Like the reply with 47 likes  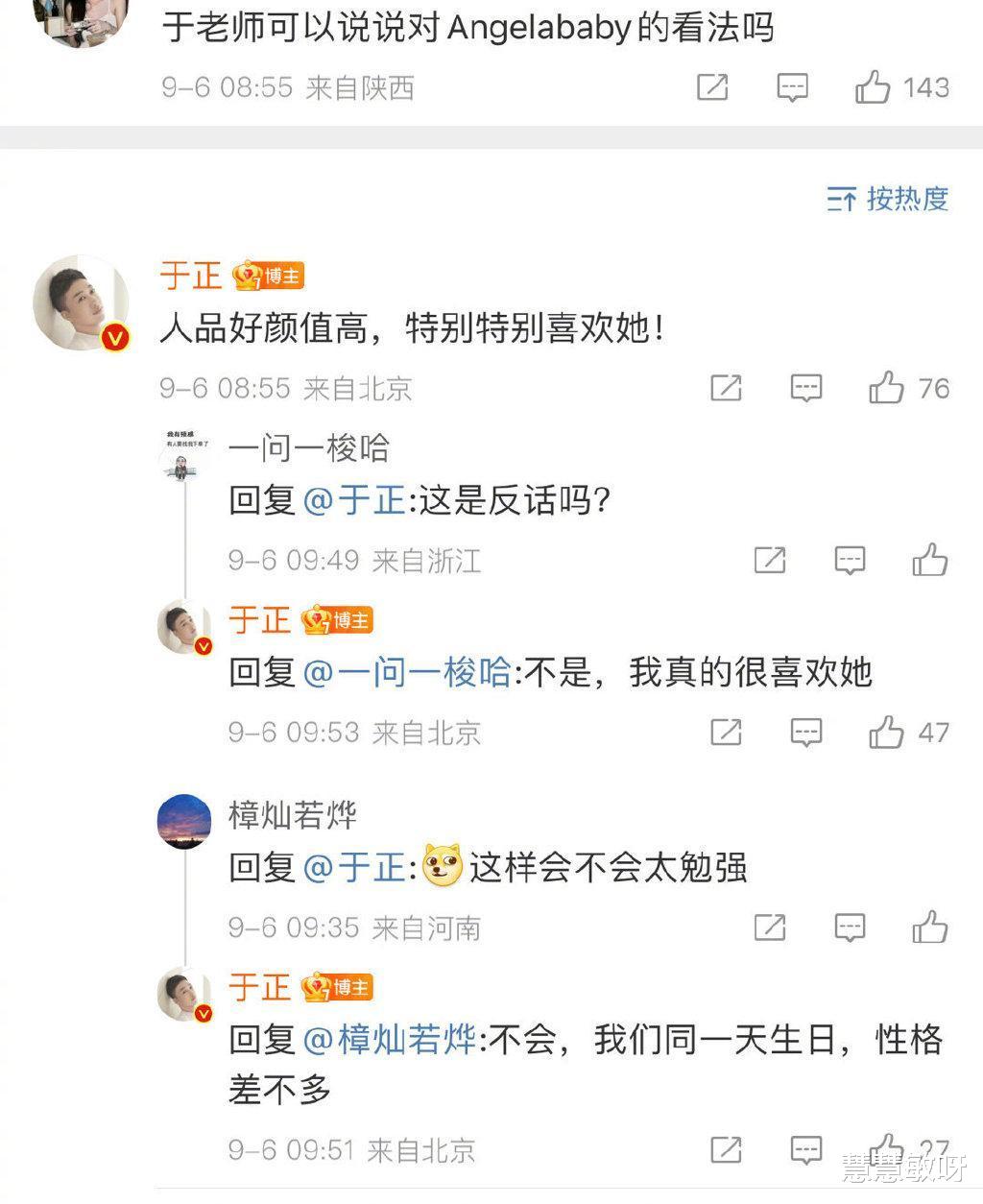pyautogui.click(x=884, y=733)
